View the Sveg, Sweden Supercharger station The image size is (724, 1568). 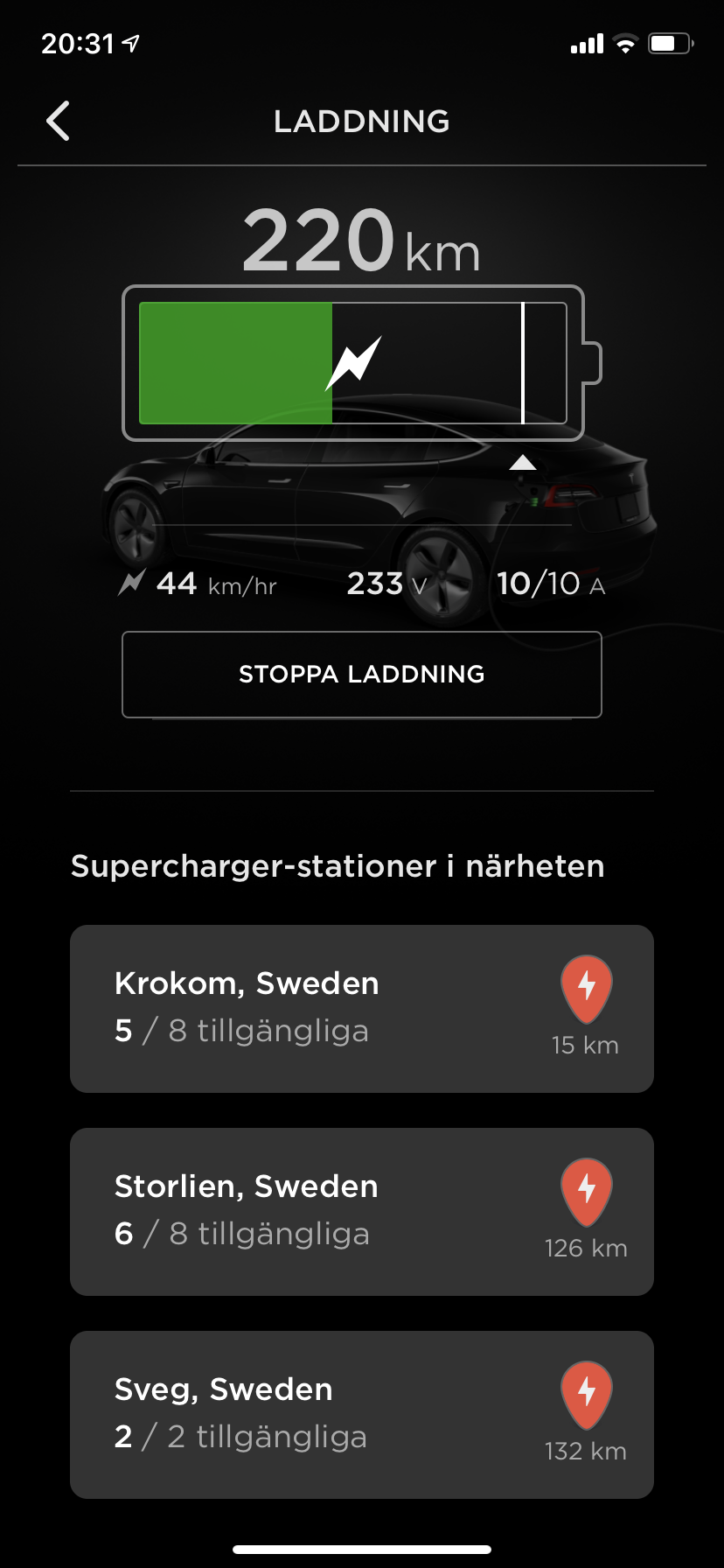[362, 1414]
